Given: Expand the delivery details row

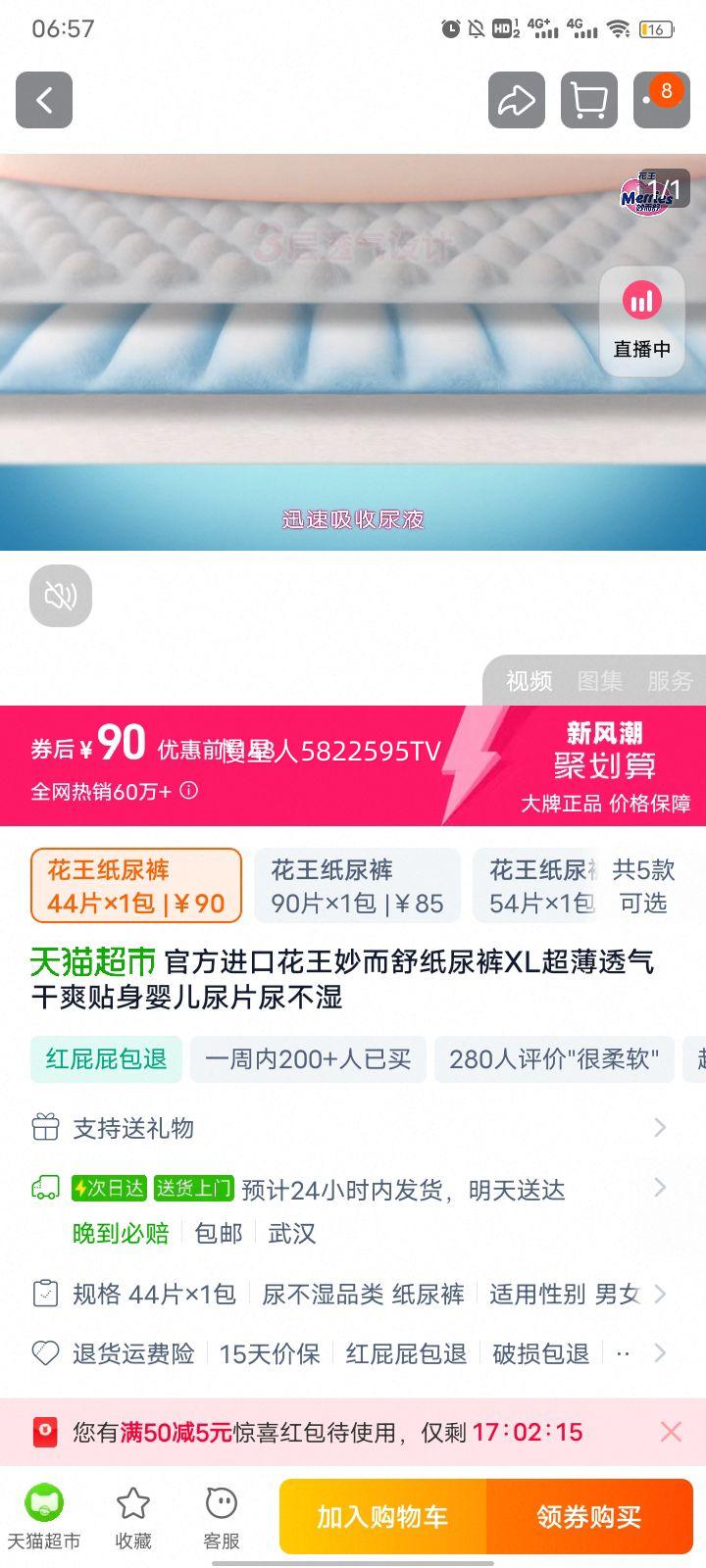Looking at the screenshot, I should [658, 1188].
